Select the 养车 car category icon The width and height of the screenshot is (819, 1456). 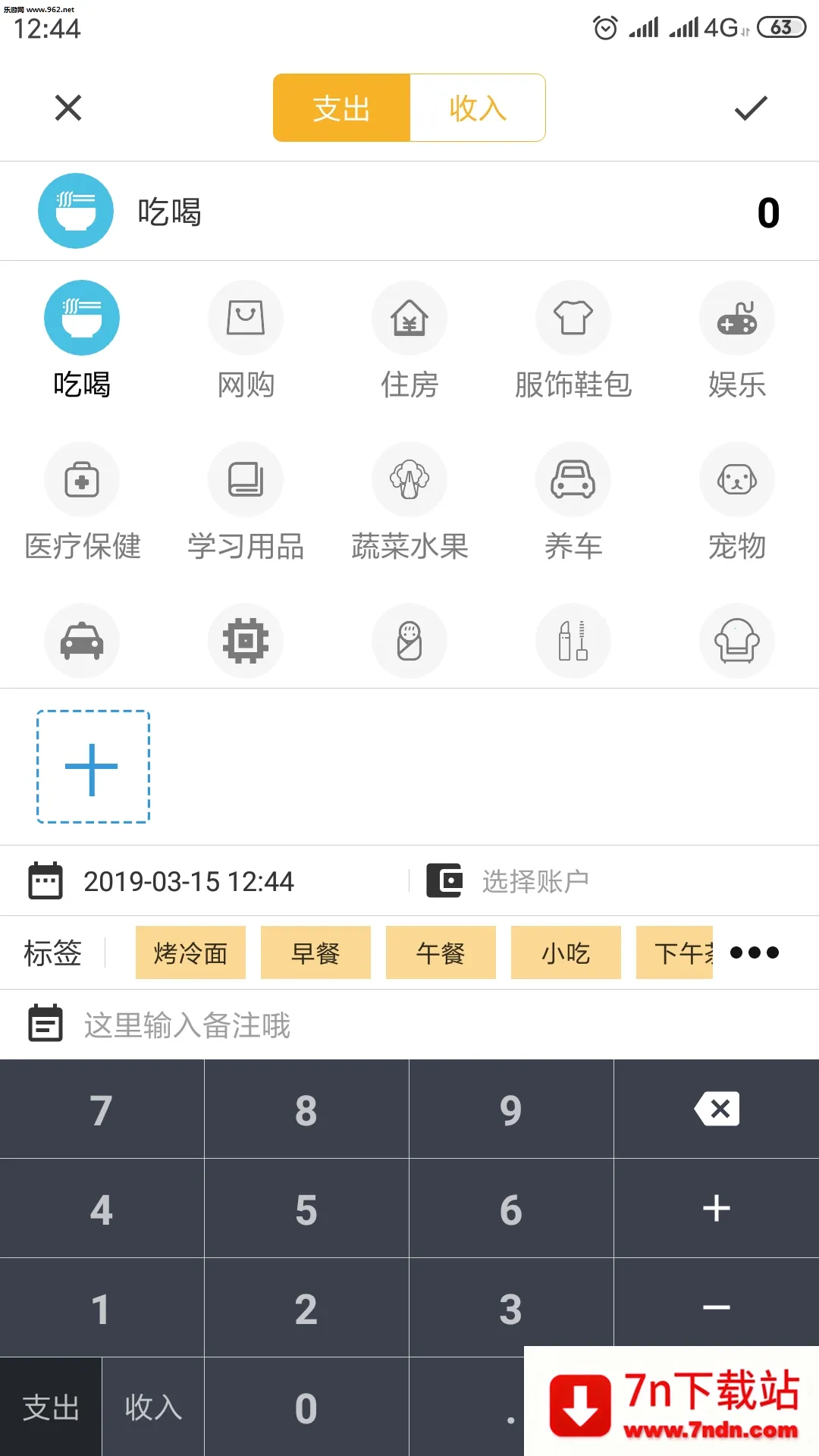tap(573, 479)
